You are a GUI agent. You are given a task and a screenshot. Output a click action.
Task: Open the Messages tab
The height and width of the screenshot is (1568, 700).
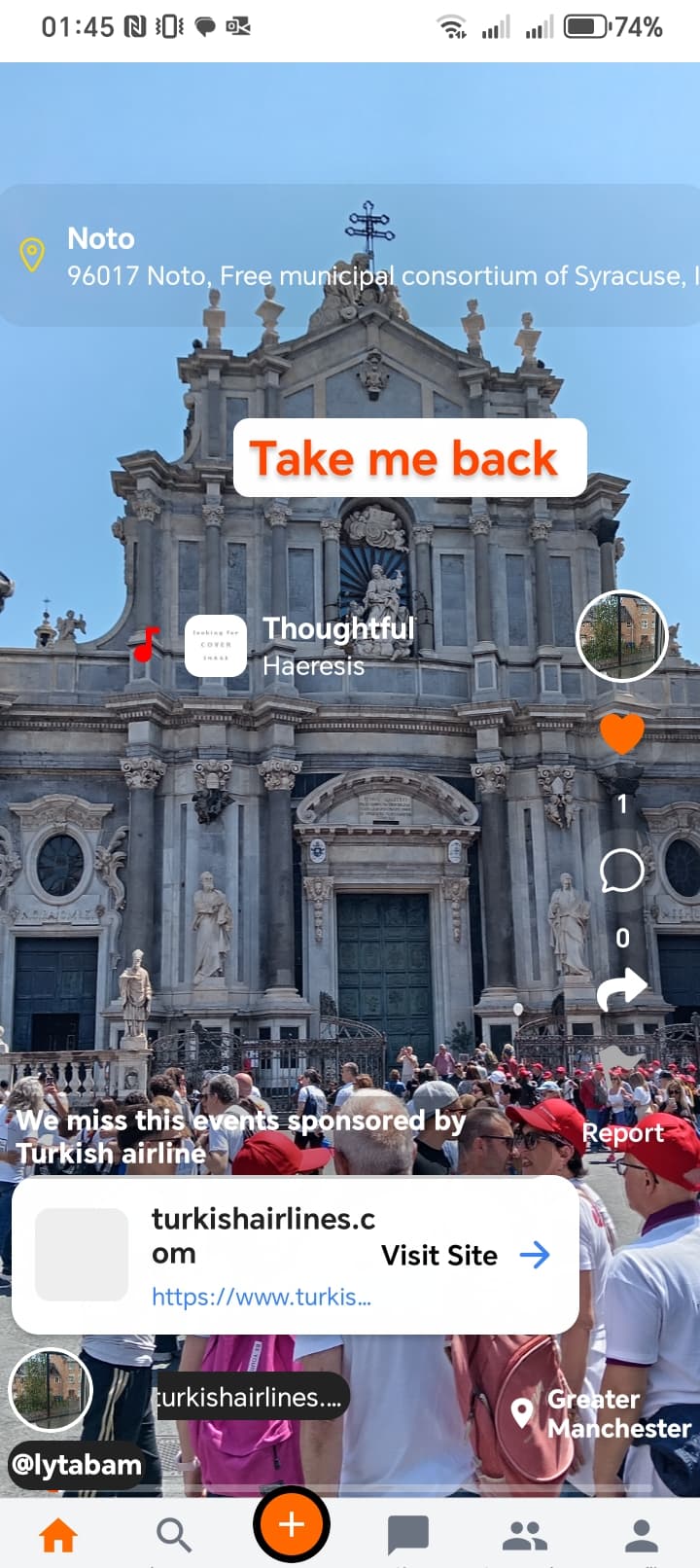click(x=408, y=1535)
